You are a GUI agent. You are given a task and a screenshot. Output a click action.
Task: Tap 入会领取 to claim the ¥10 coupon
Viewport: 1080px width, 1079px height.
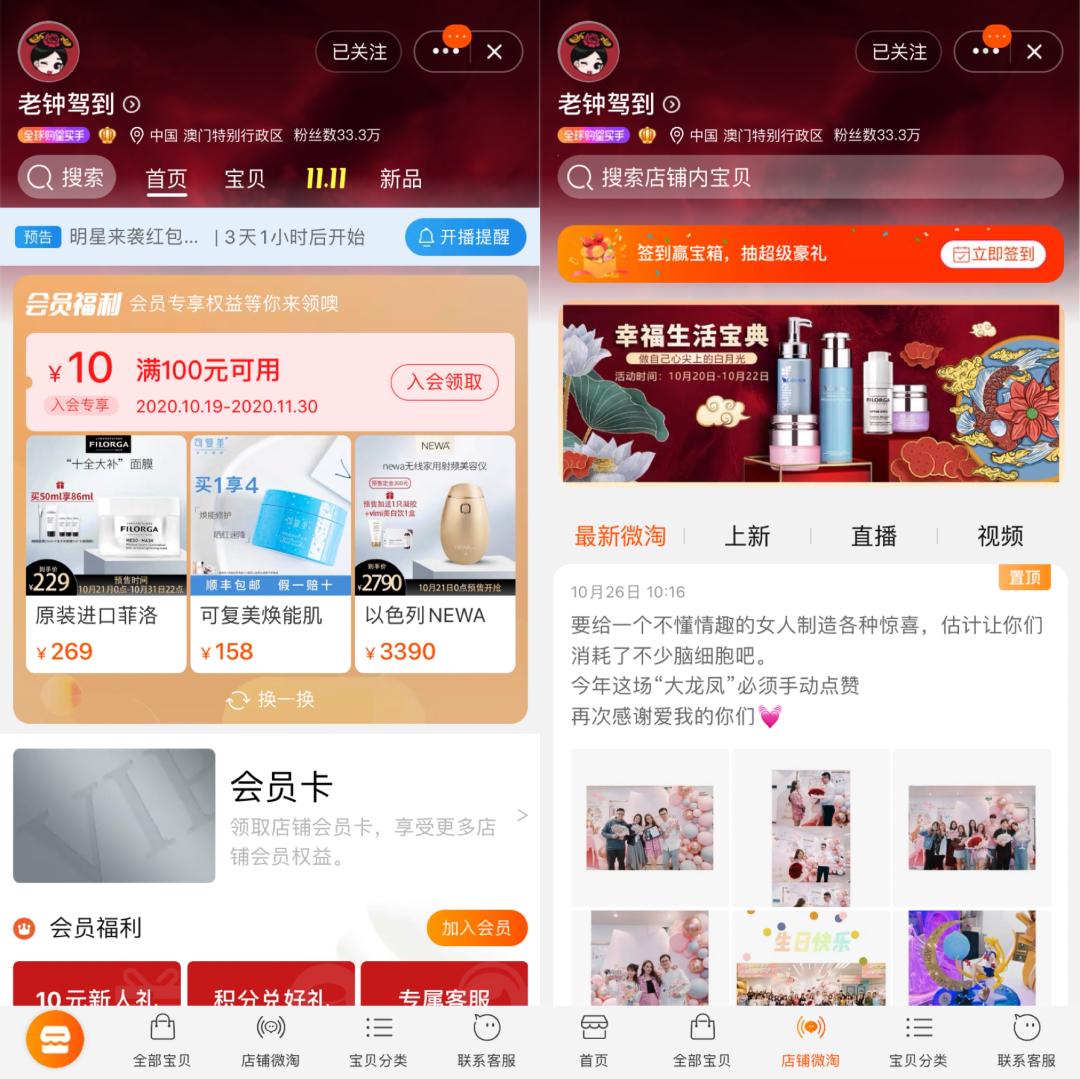point(444,382)
